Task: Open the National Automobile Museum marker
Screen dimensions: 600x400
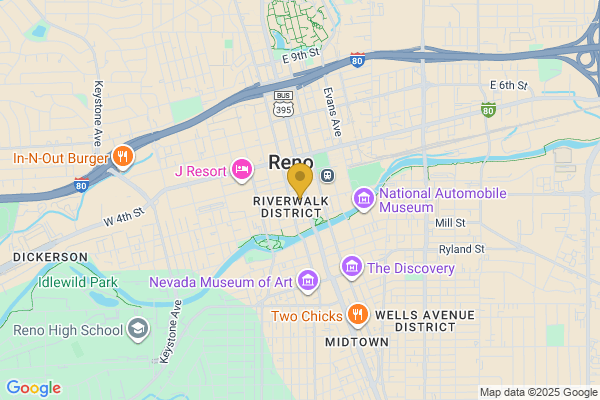Action: pos(364,200)
